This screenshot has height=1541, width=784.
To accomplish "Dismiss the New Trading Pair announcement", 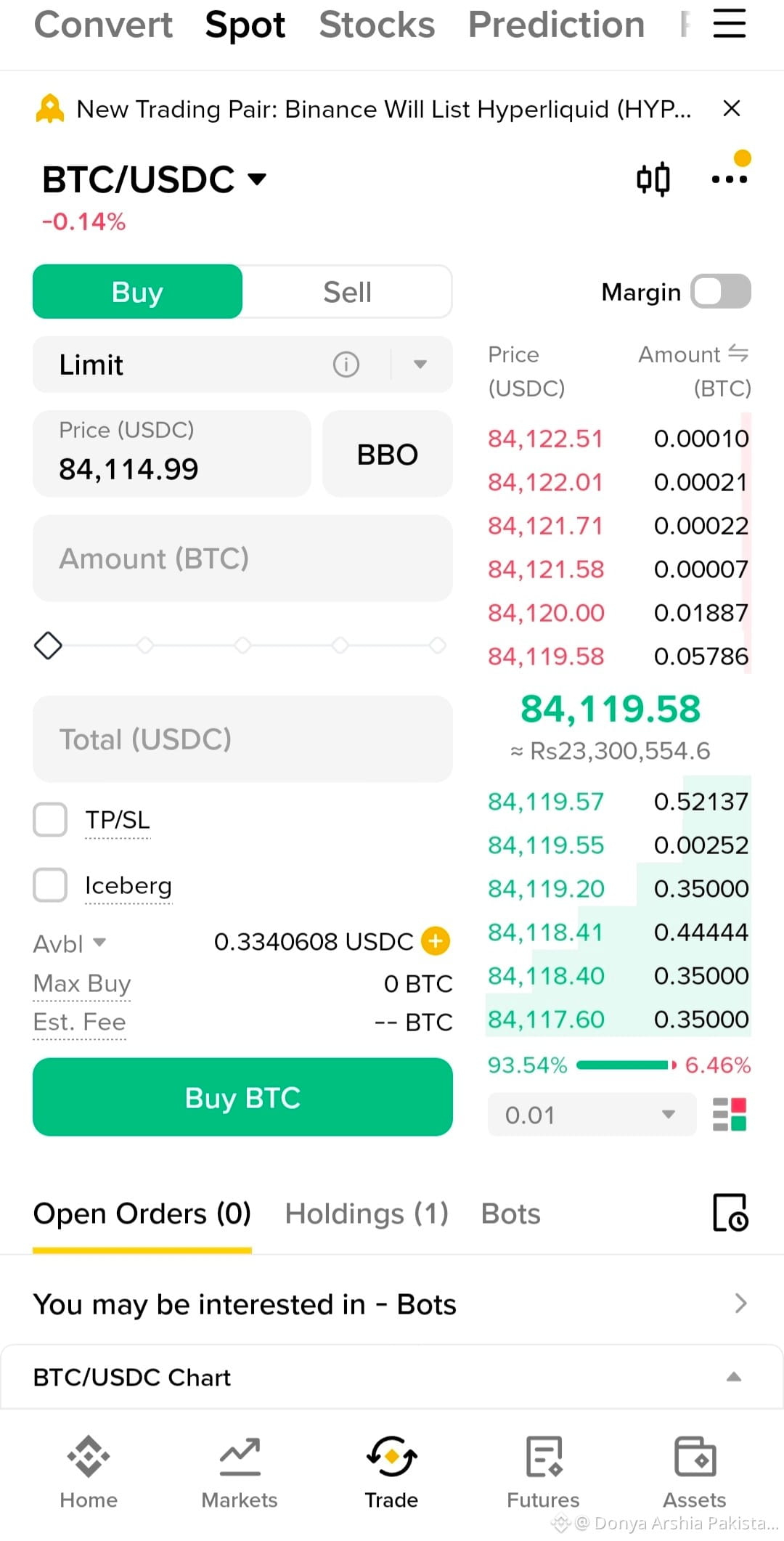I will [x=732, y=109].
